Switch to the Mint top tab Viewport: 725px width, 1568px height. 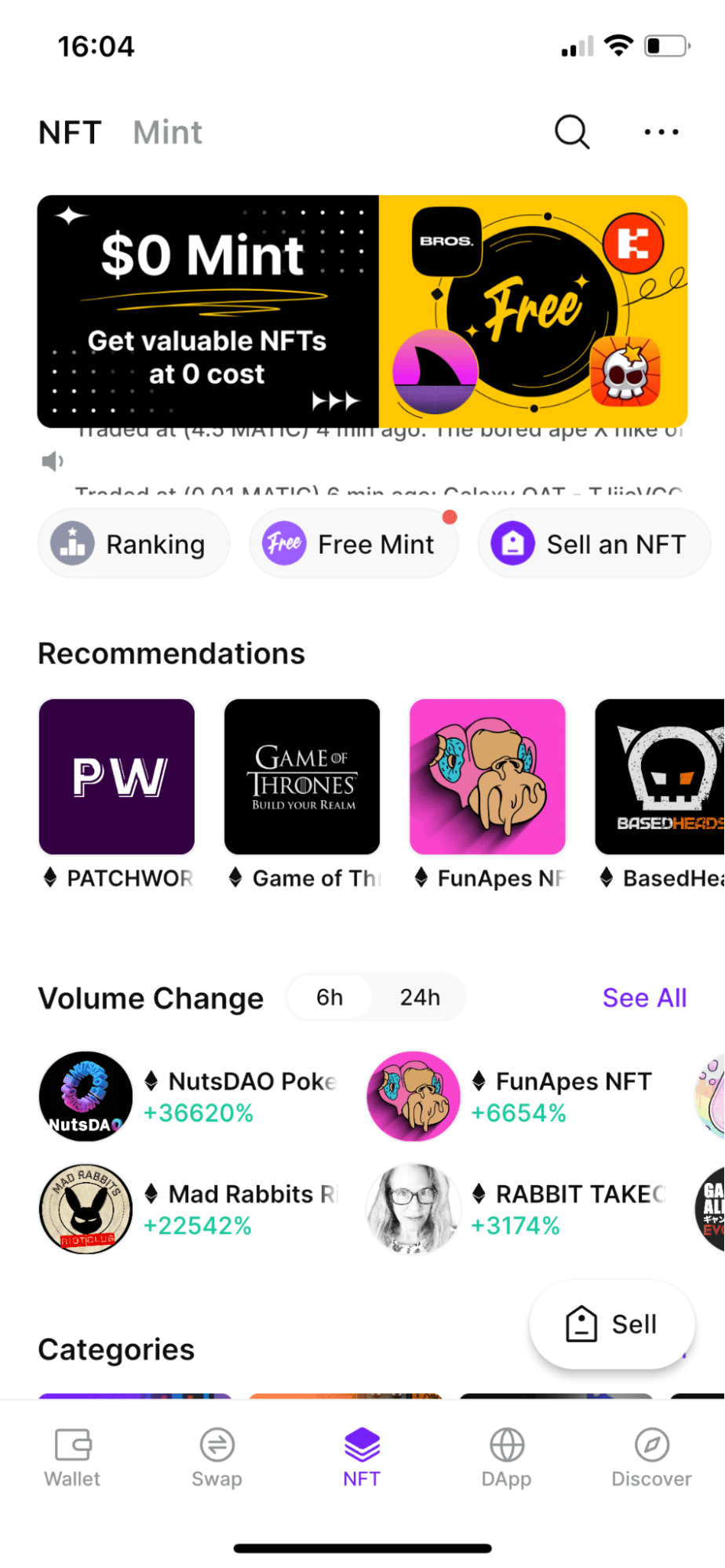168,133
